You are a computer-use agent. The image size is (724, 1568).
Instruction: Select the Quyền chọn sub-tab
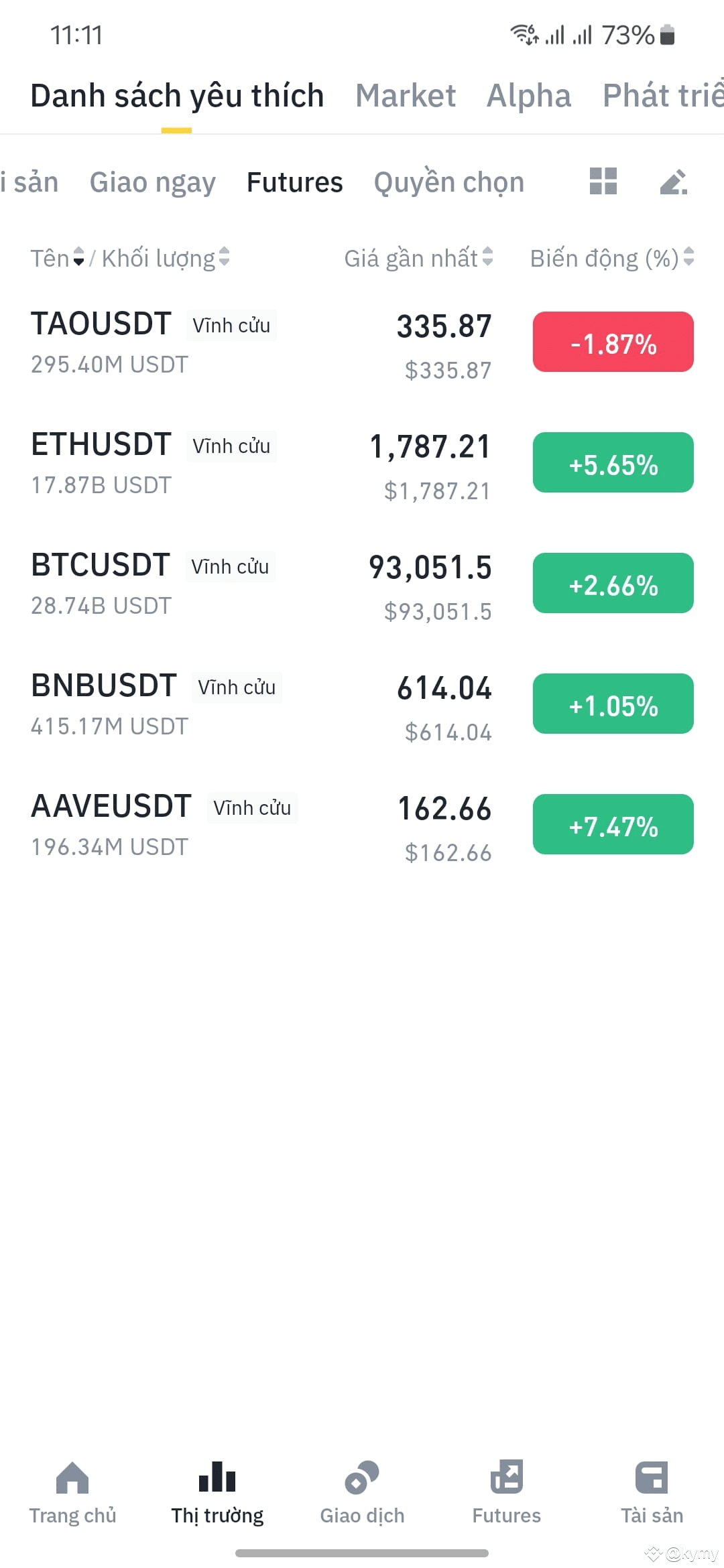tap(448, 182)
